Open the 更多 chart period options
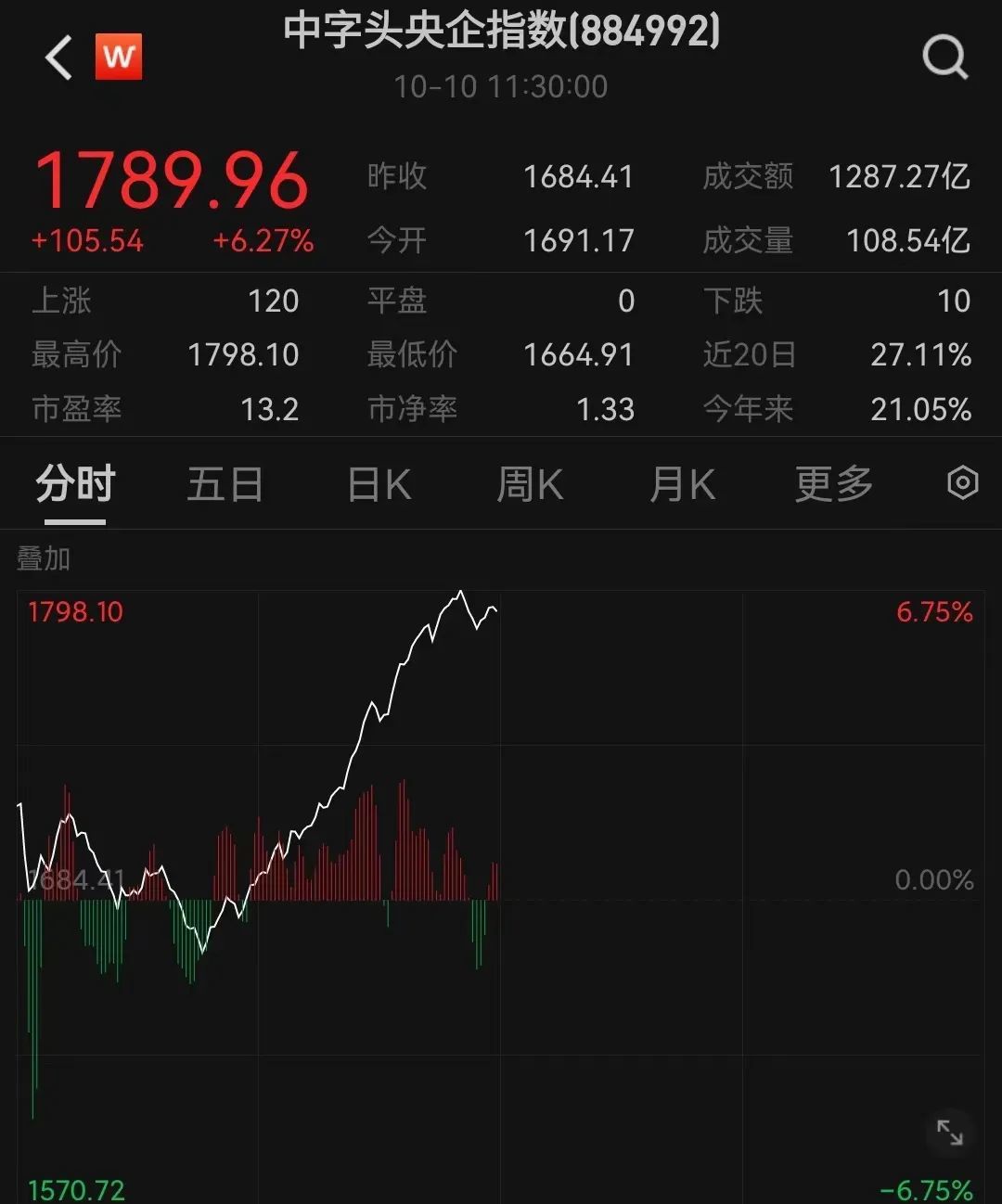1002x1204 pixels. click(833, 484)
